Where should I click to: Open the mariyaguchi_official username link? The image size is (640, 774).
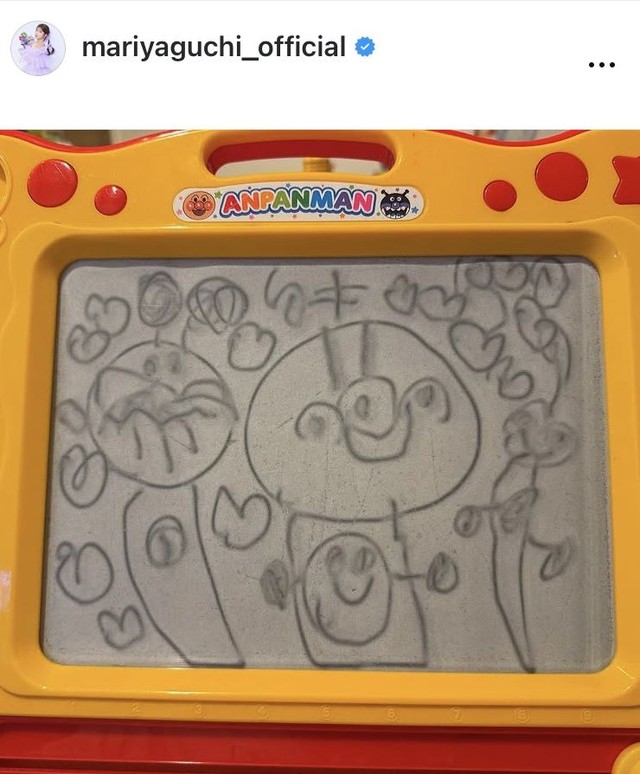pos(213,46)
